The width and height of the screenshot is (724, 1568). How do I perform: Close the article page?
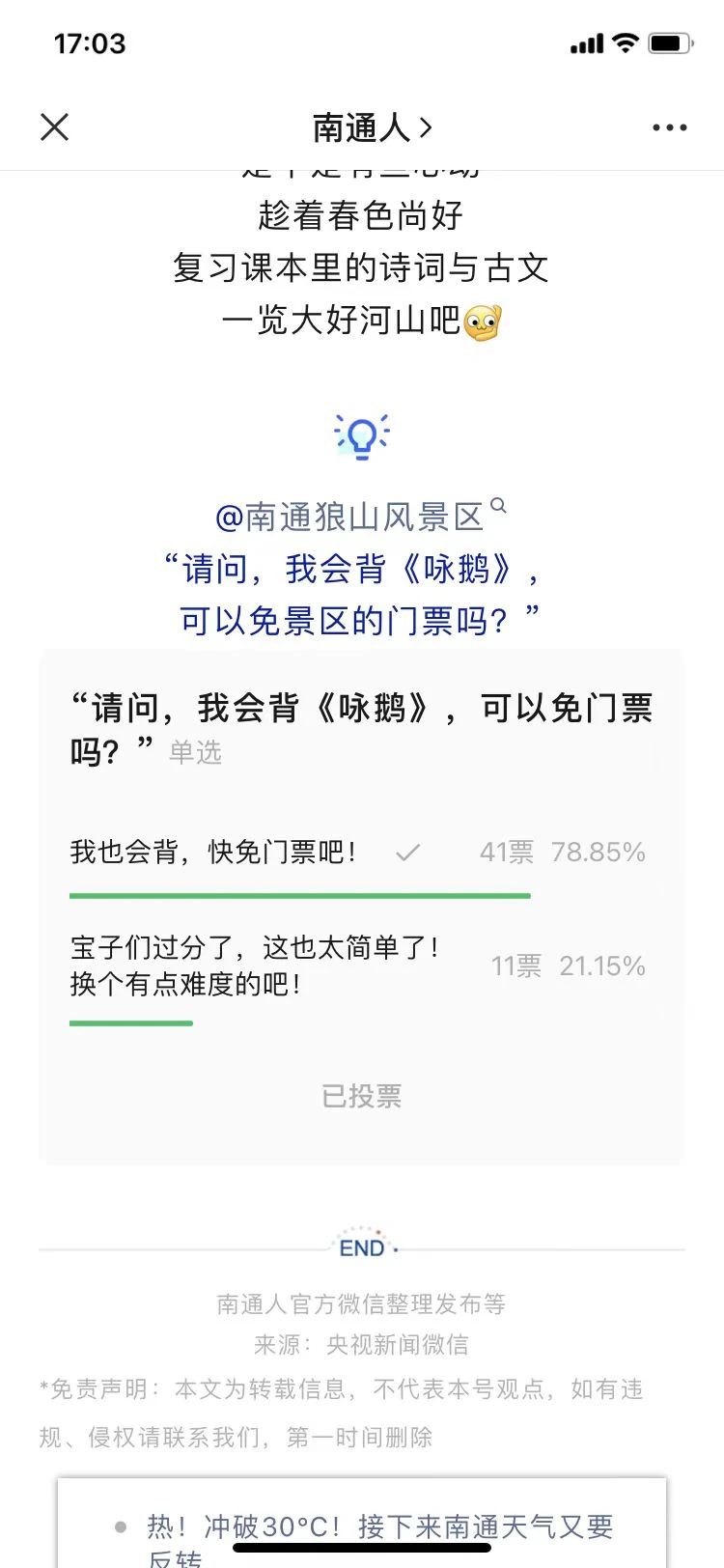click(x=55, y=126)
